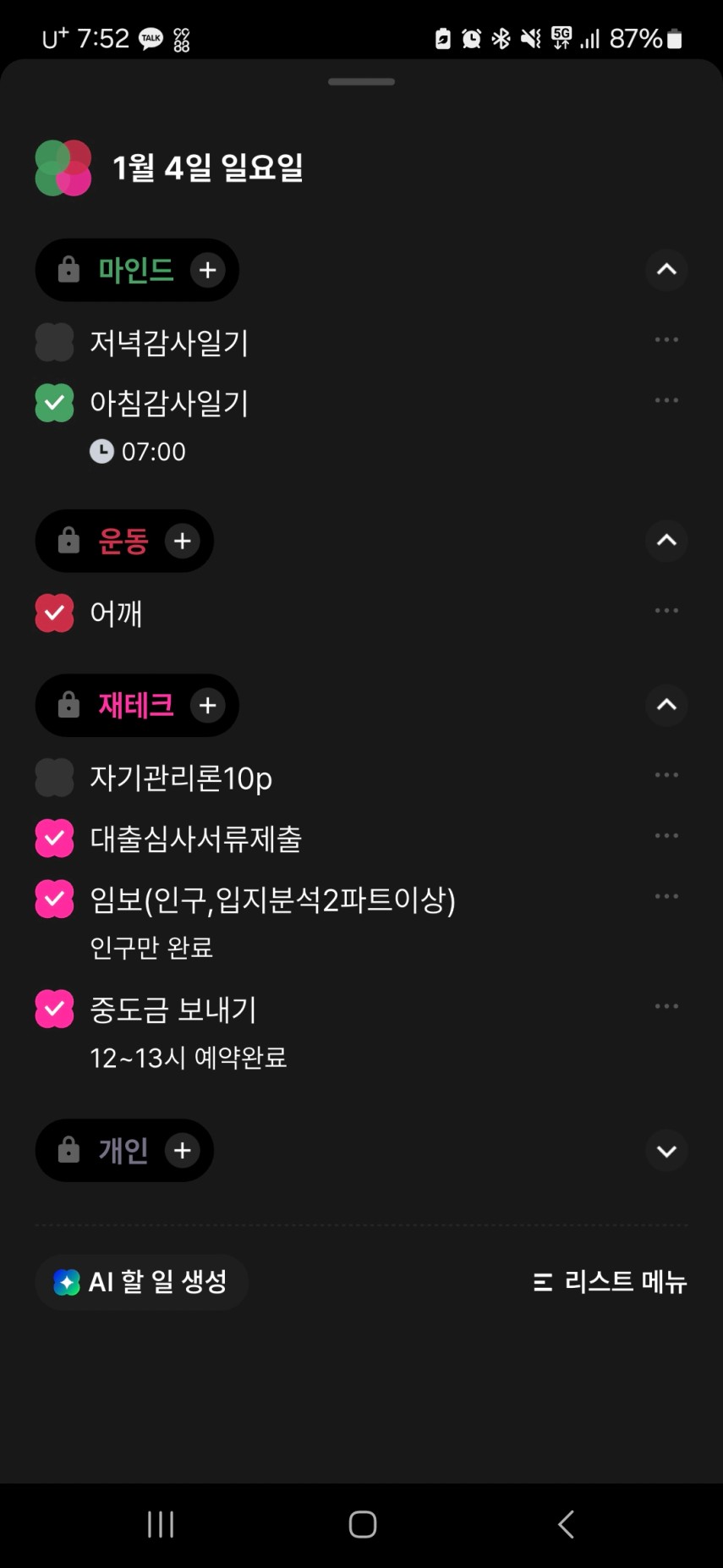
Task: Collapse the 마인드 category
Action: click(666, 271)
